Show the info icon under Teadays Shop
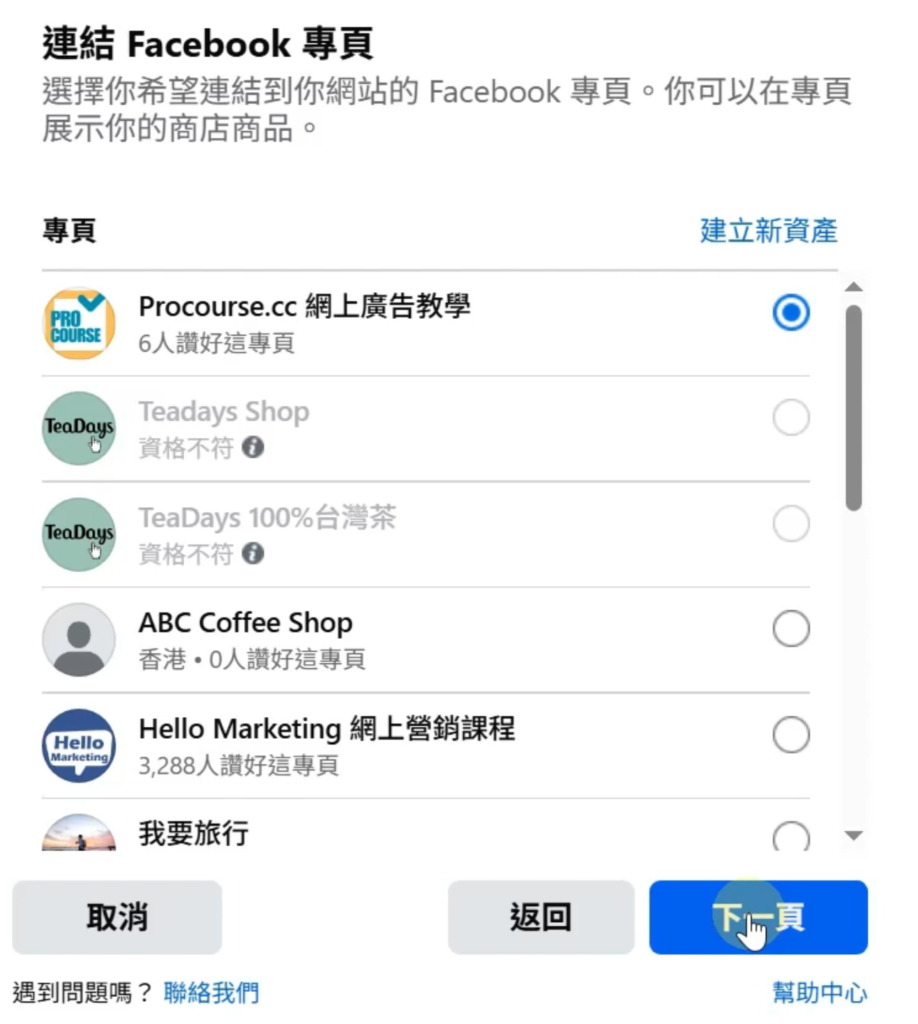The height and width of the screenshot is (1024, 918). [x=254, y=447]
